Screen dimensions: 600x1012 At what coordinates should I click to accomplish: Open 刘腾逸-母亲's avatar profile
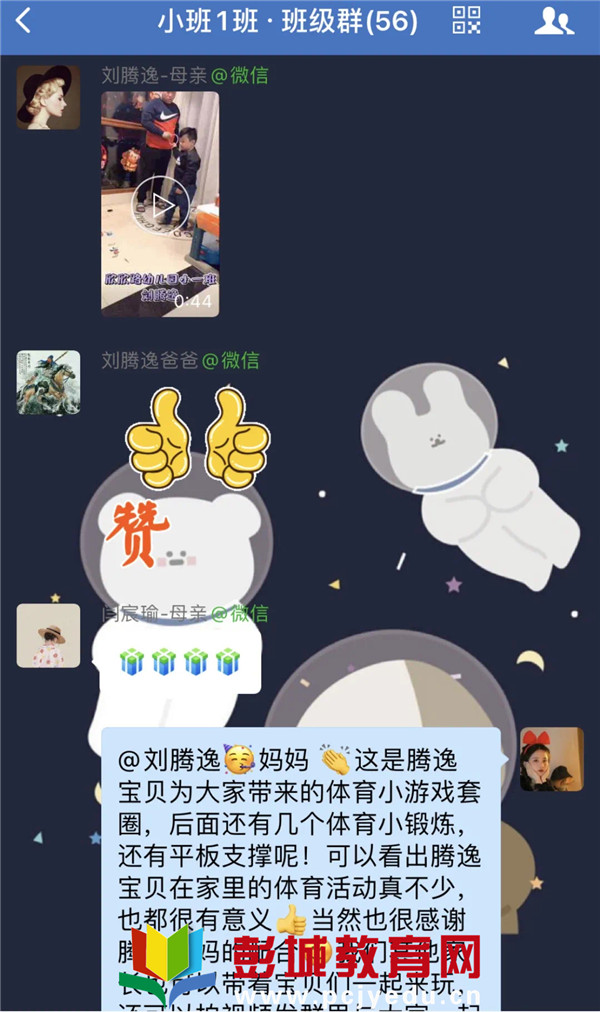48,97
